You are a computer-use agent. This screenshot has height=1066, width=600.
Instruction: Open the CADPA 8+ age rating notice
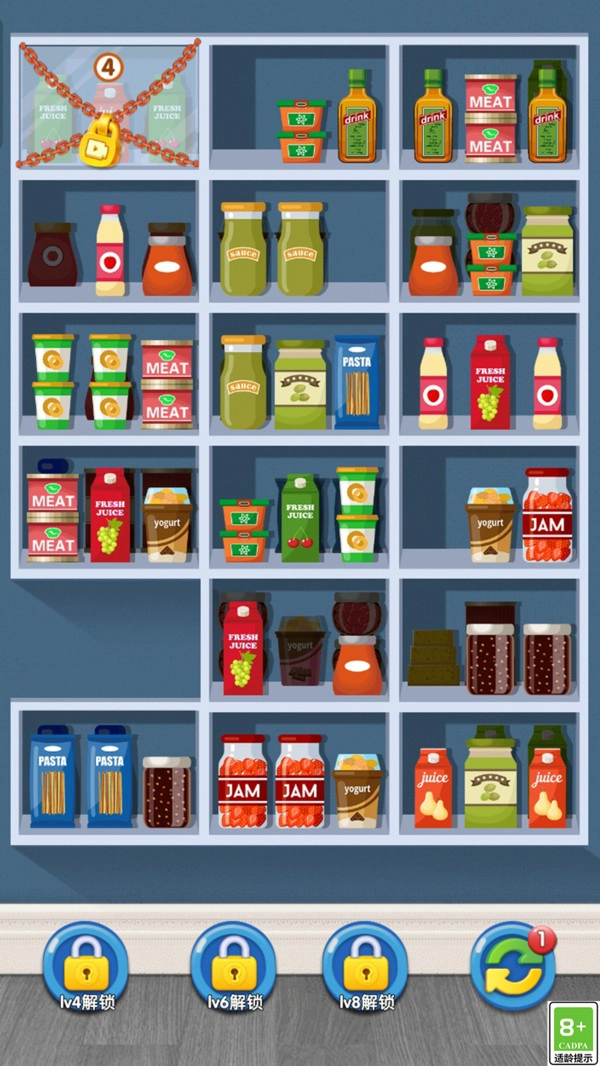click(x=574, y=1032)
